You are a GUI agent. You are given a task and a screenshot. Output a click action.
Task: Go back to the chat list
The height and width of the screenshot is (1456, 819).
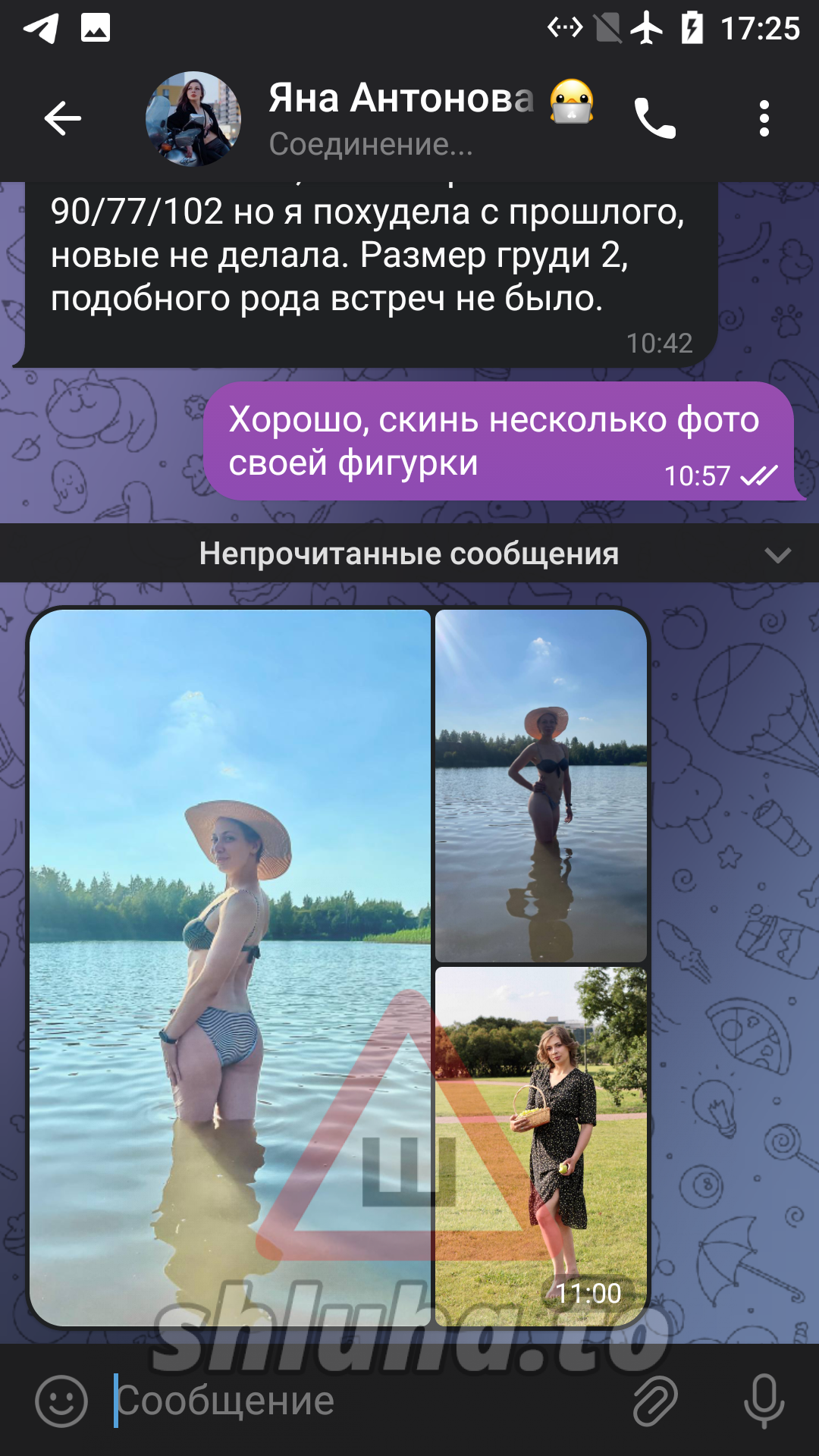pyautogui.click(x=62, y=118)
